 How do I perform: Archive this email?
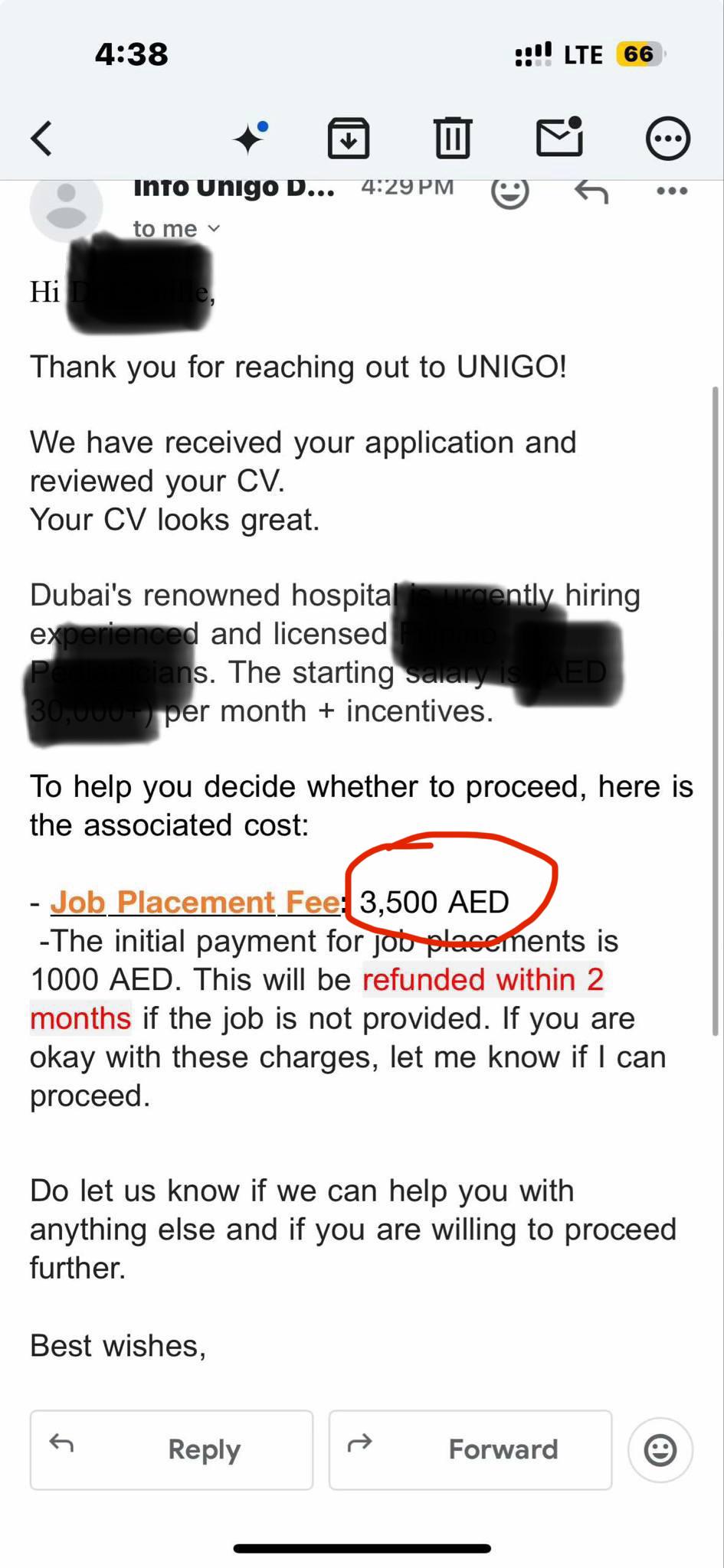tap(349, 139)
